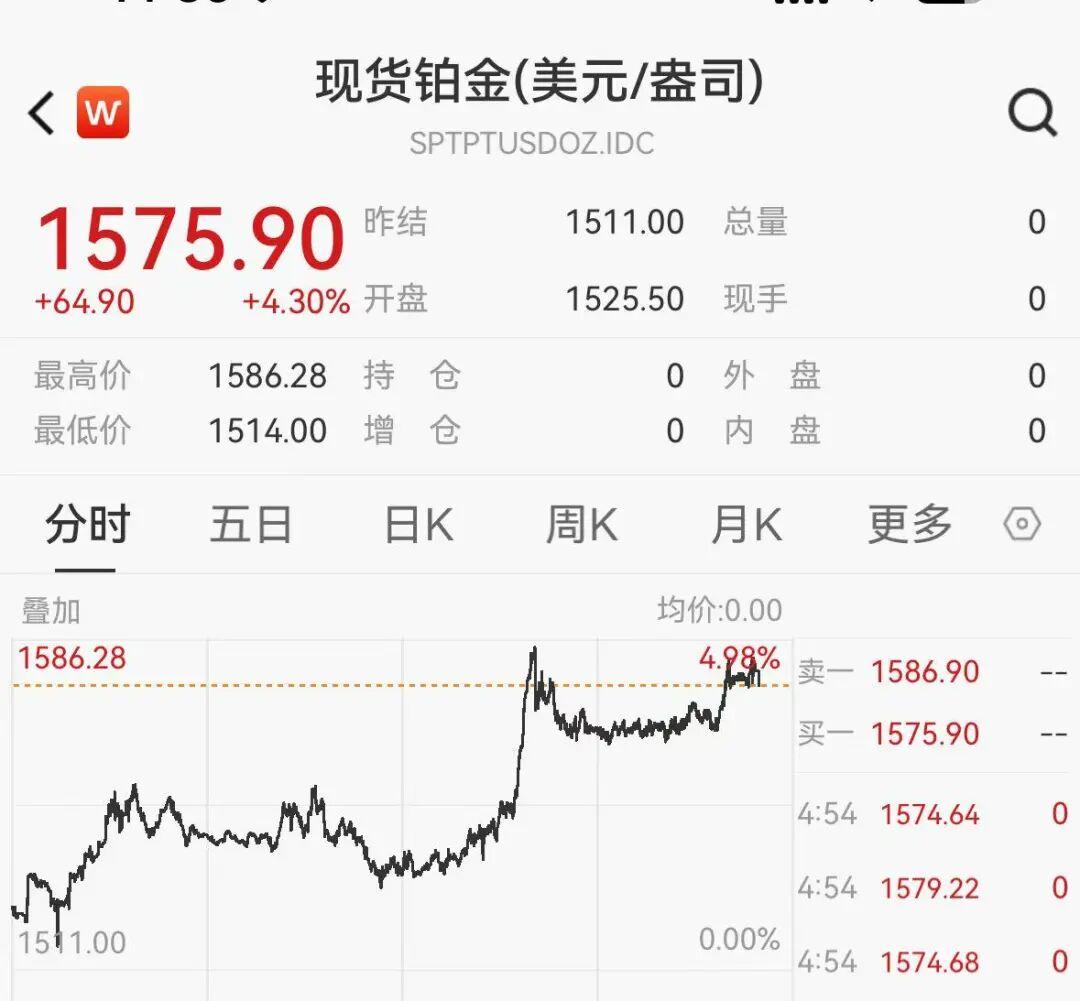Switch to the 月K chart tab
This screenshot has width=1080, height=1001.
745,525
